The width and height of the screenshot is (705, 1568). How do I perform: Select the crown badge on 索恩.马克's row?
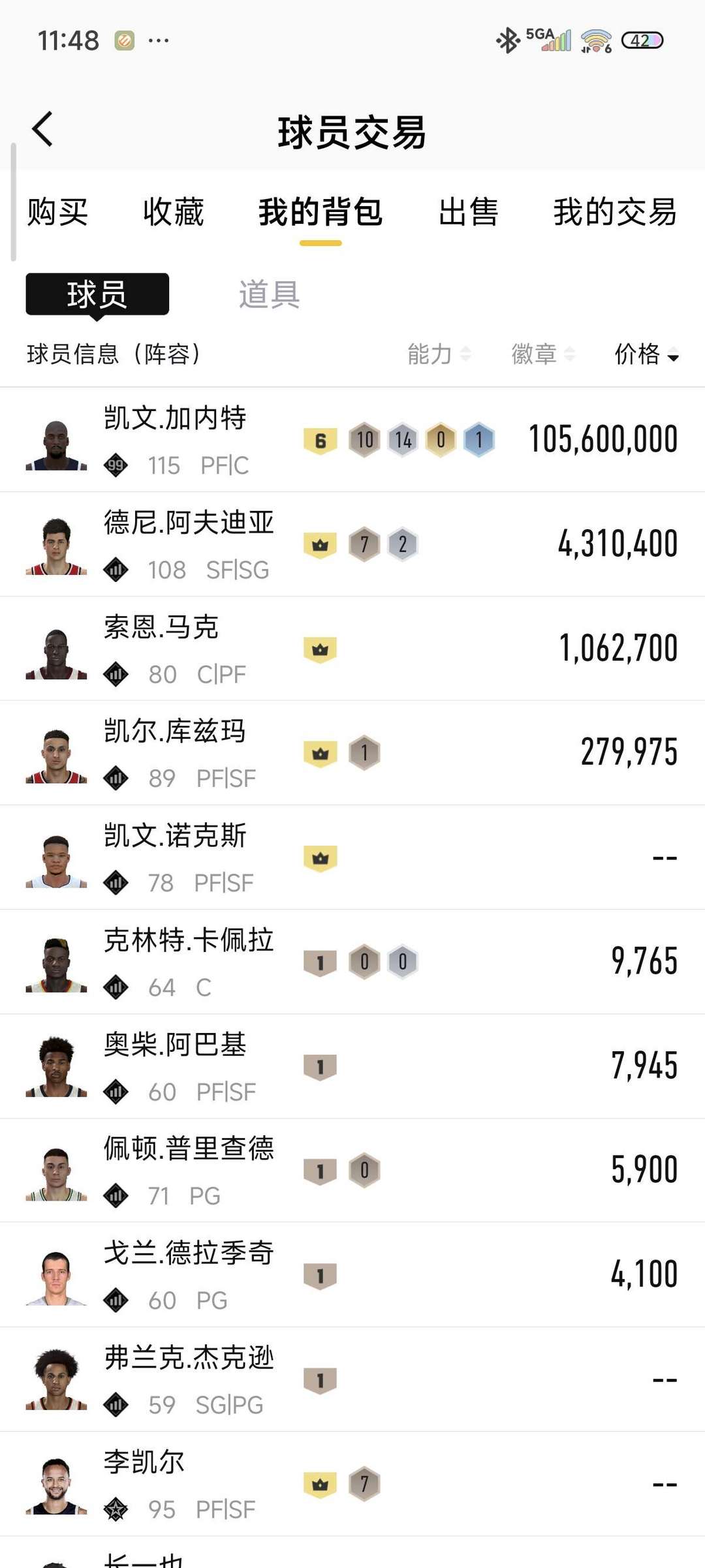click(x=320, y=647)
